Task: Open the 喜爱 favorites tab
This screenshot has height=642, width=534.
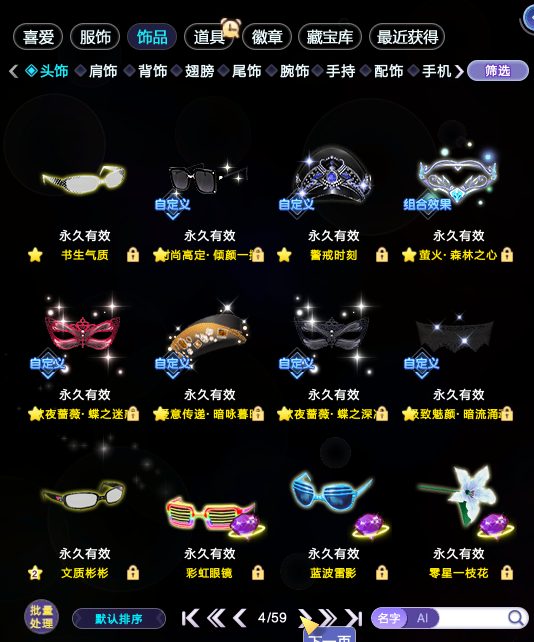Action: point(38,37)
